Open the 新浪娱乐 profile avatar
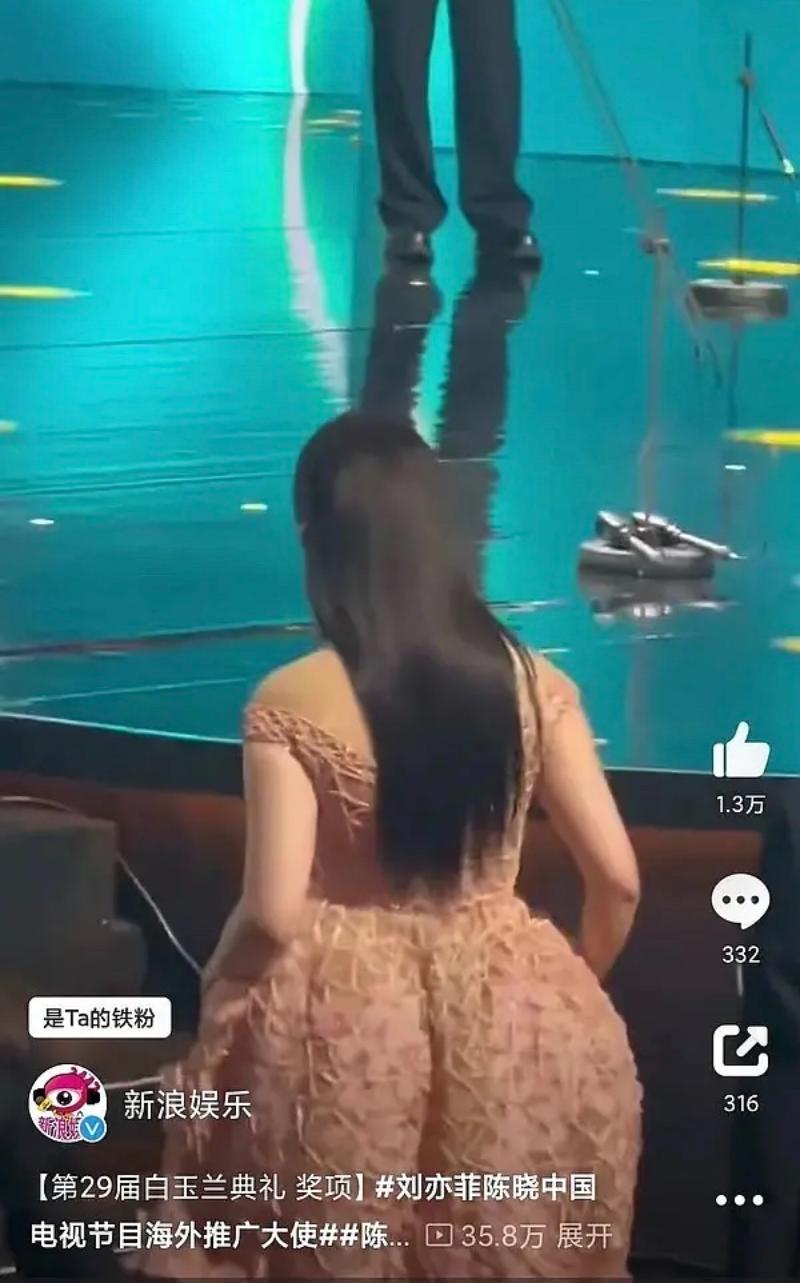This screenshot has width=800, height=1283. pyautogui.click(x=67, y=1103)
